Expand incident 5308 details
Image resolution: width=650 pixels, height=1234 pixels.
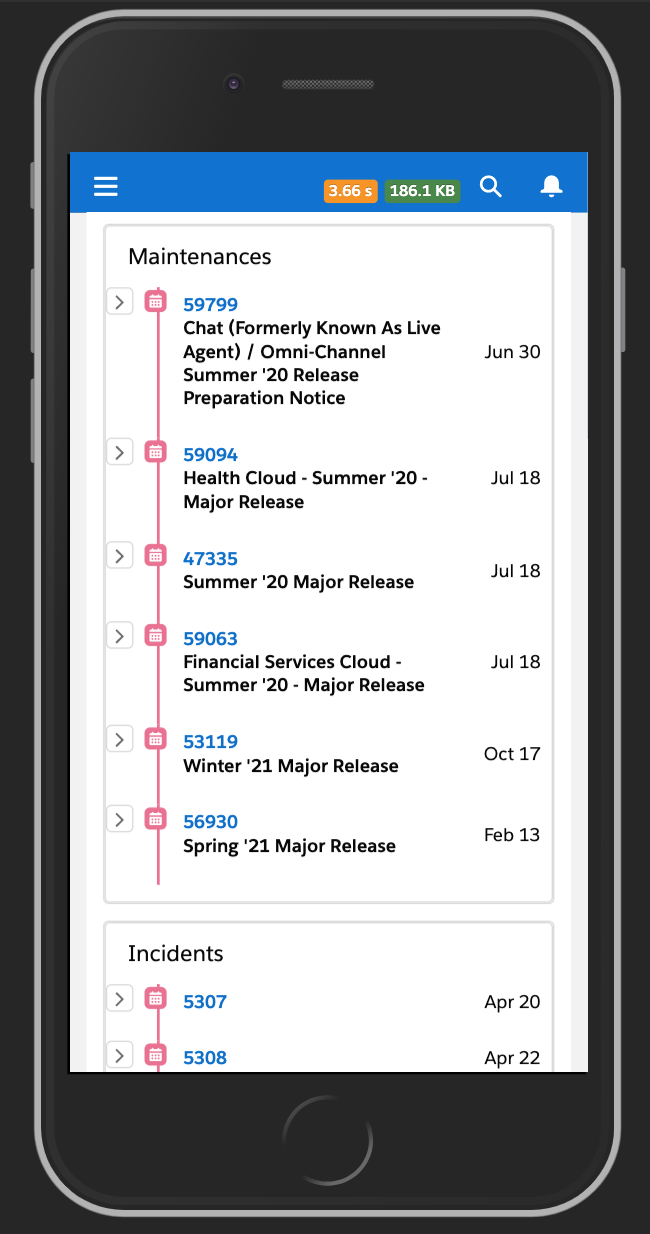120,1055
